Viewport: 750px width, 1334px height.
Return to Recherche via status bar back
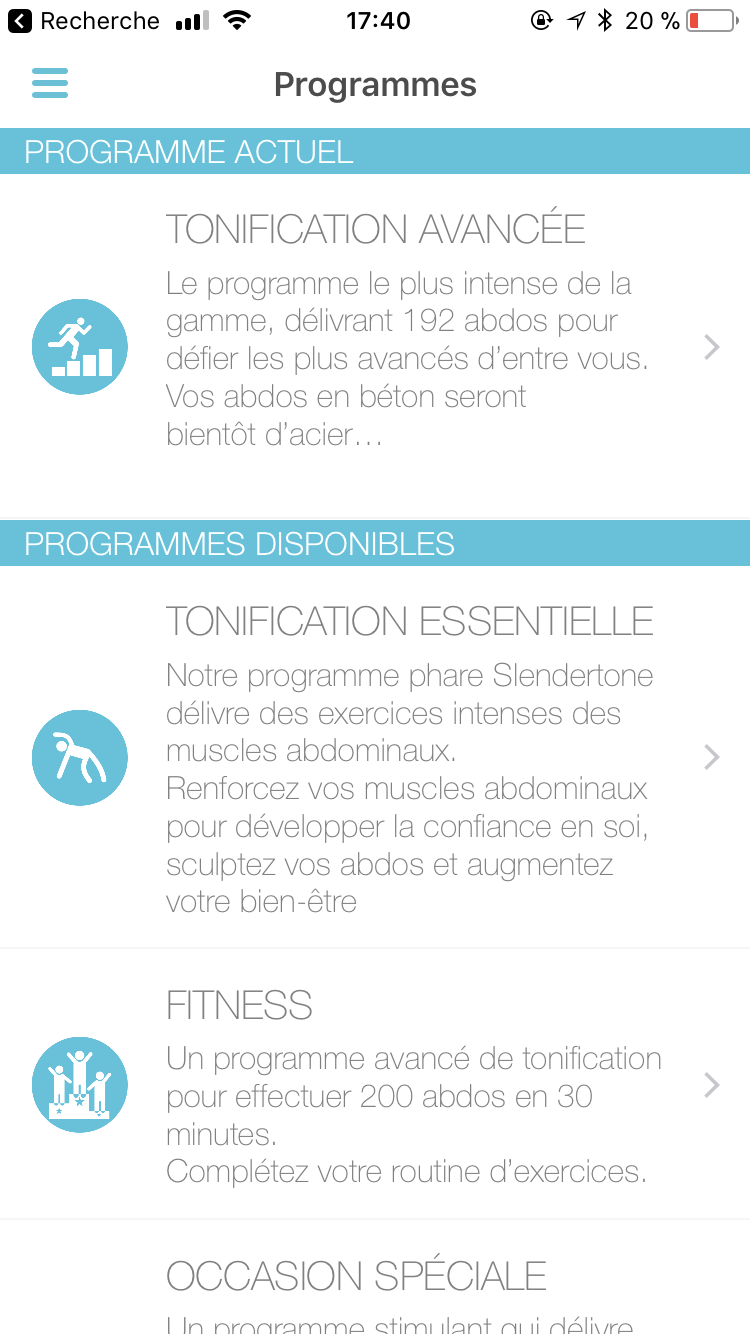[x=84, y=21]
